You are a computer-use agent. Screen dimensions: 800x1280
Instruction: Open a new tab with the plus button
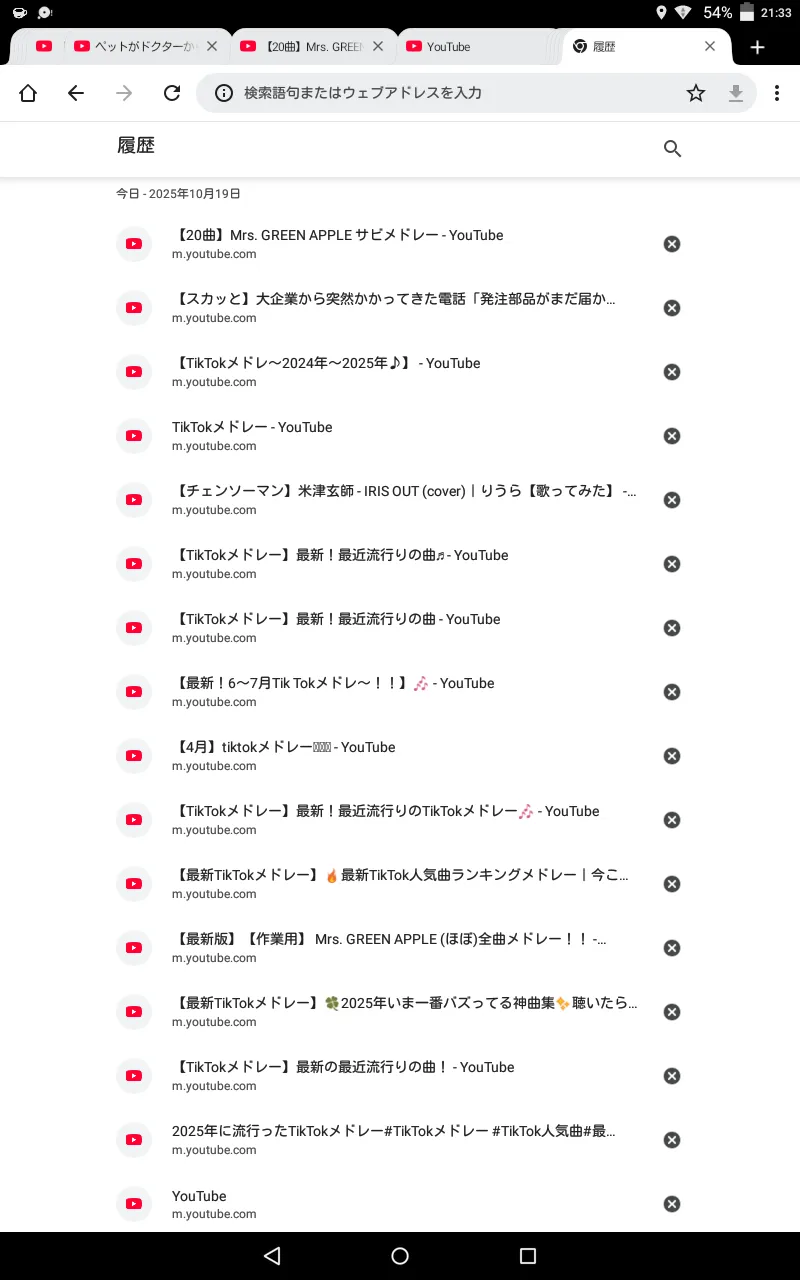click(x=758, y=47)
